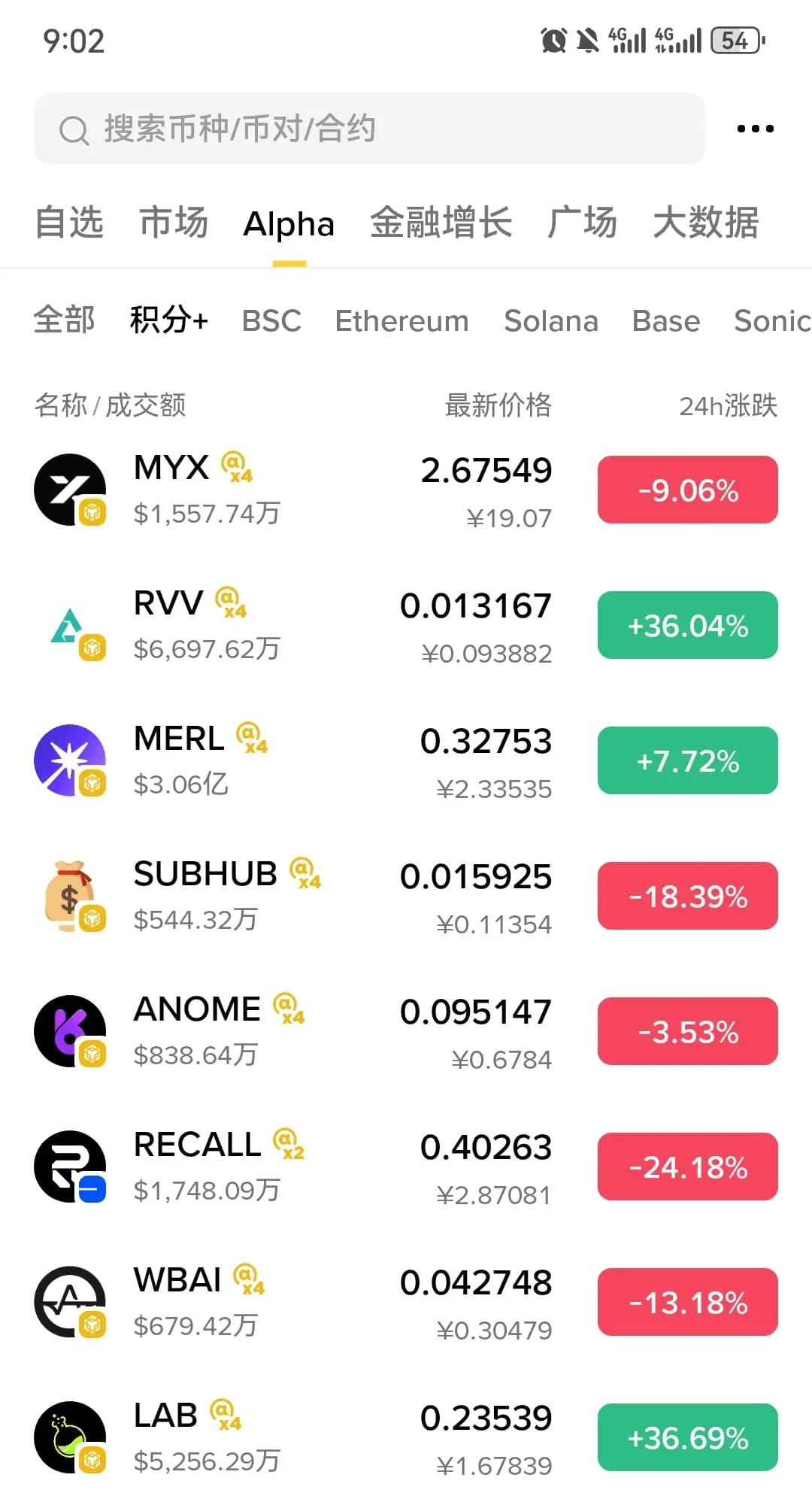Filter the list by Ethereum chain
Image resolution: width=812 pixels, height=1496 pixels.
click(x=402, y=320)
